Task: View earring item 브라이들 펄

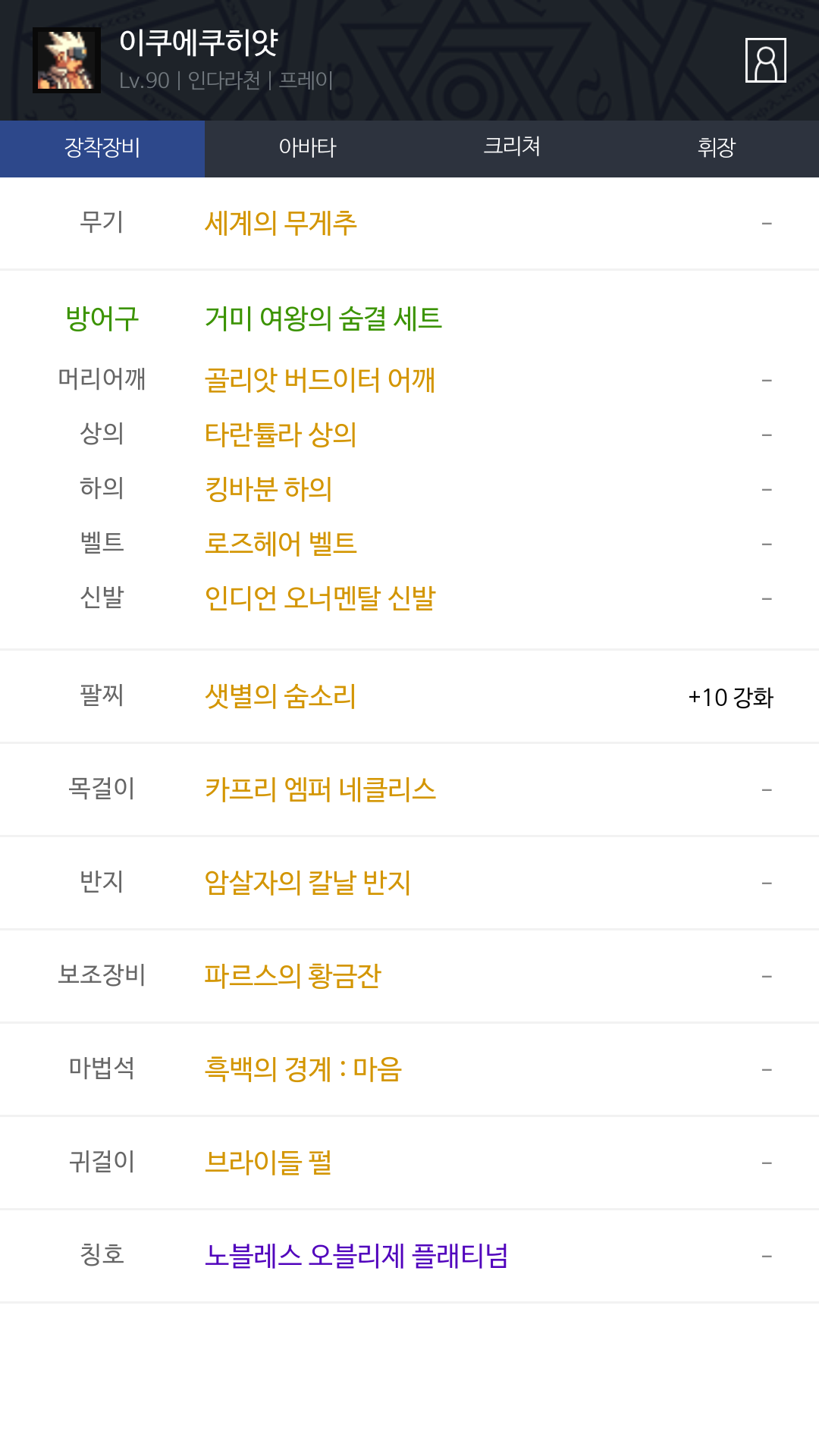Action: tap(268, 1163)
